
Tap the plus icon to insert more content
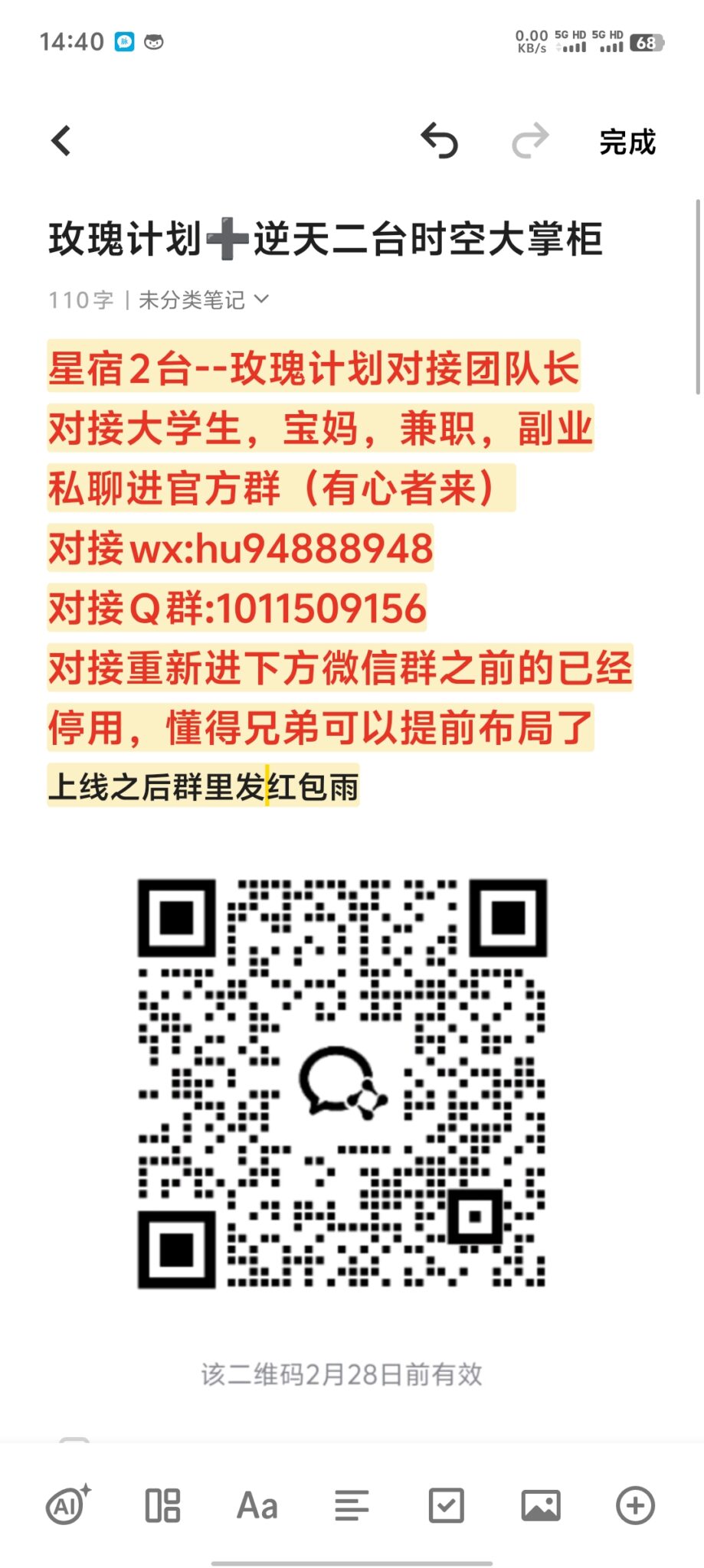click(x=634, y=1505)
